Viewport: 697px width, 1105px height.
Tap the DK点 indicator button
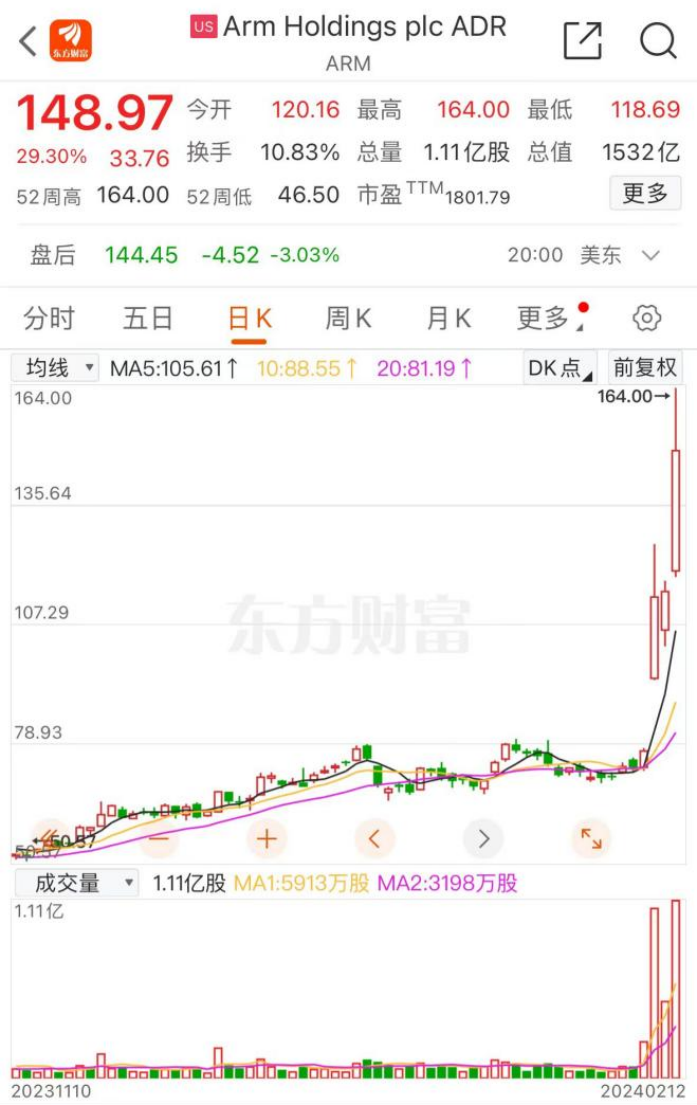(559, 368)
